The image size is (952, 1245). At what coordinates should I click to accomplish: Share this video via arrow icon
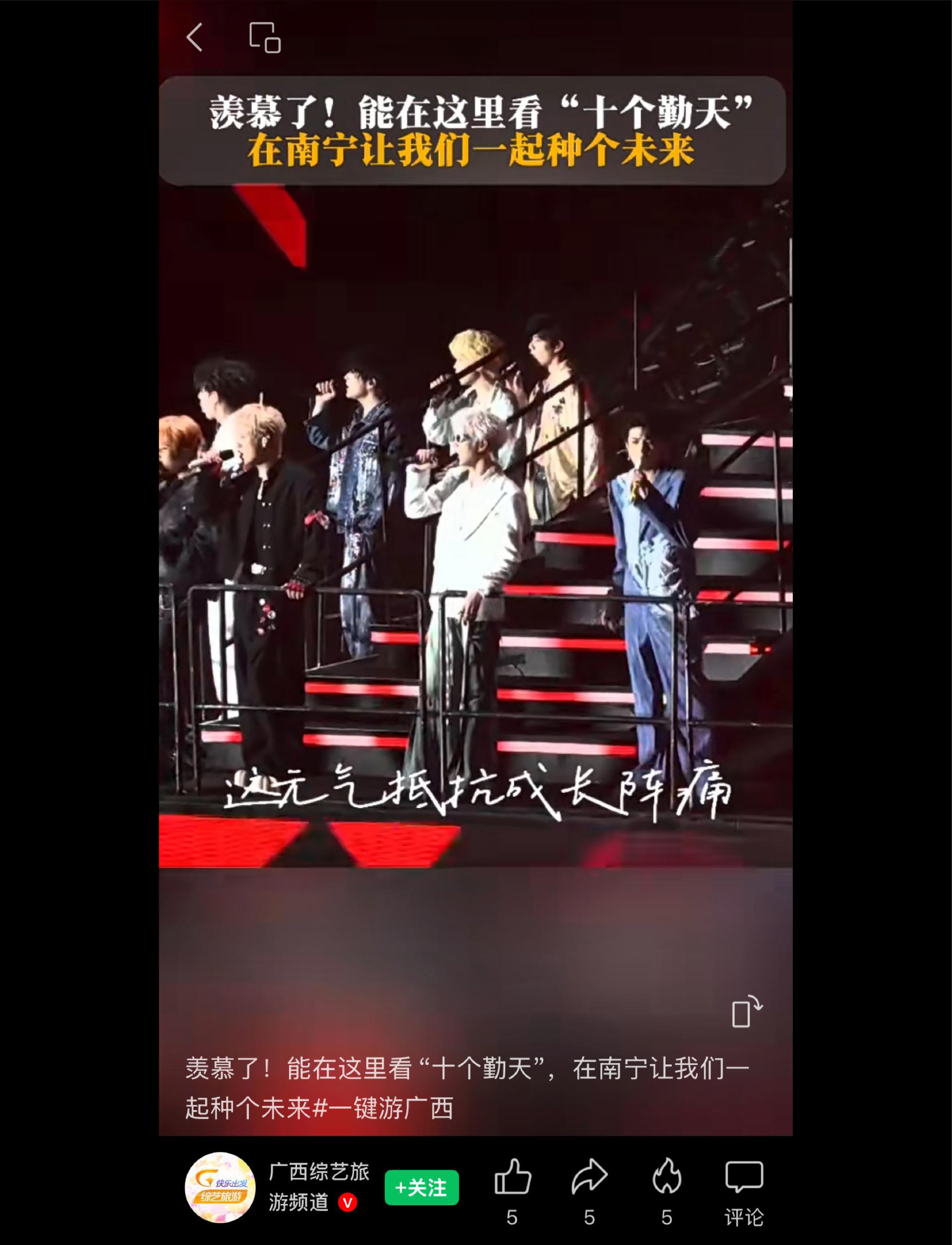click(x=590, y=1177)
